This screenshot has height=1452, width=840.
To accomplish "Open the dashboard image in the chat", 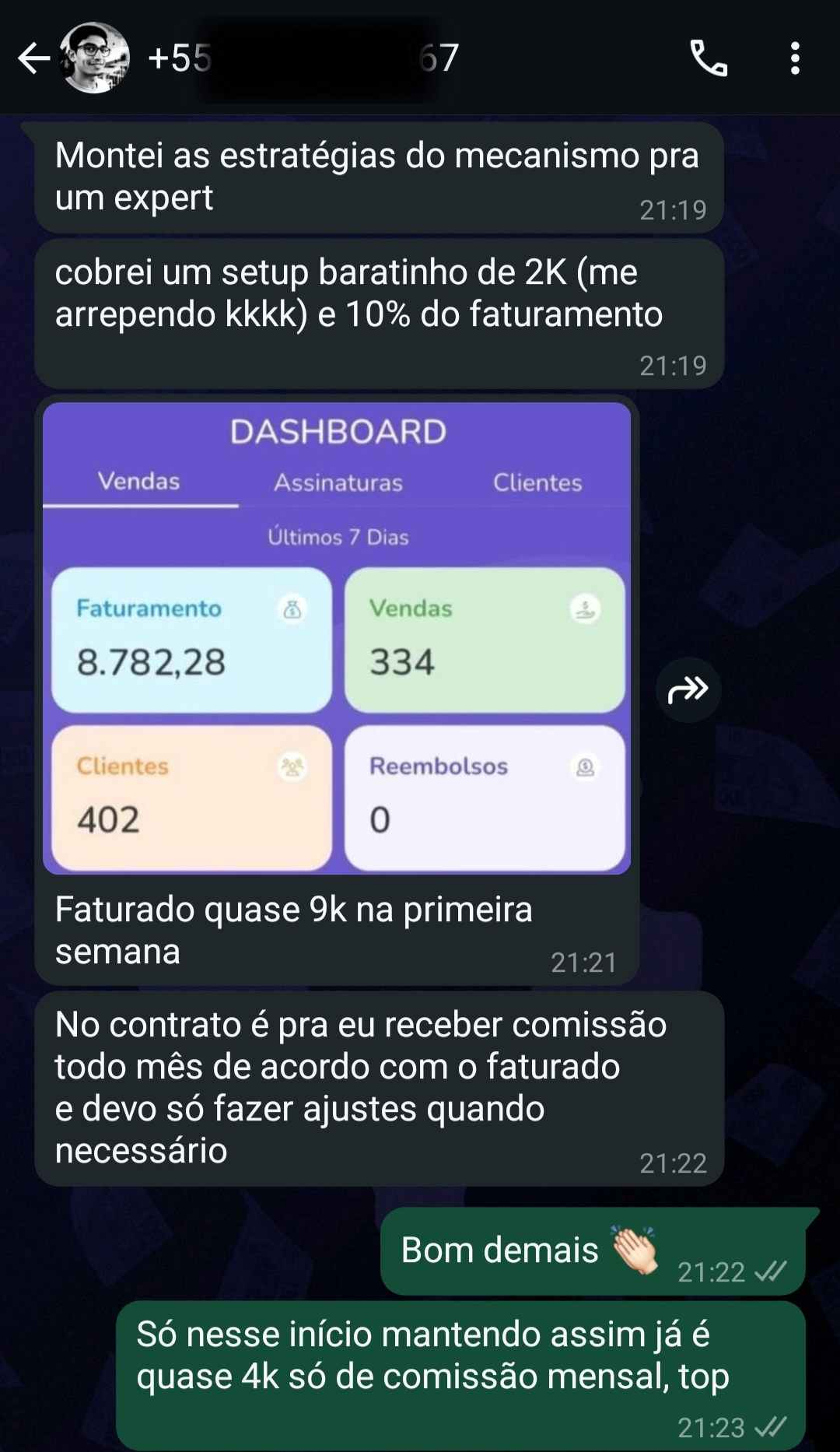I will click(337, 638).
